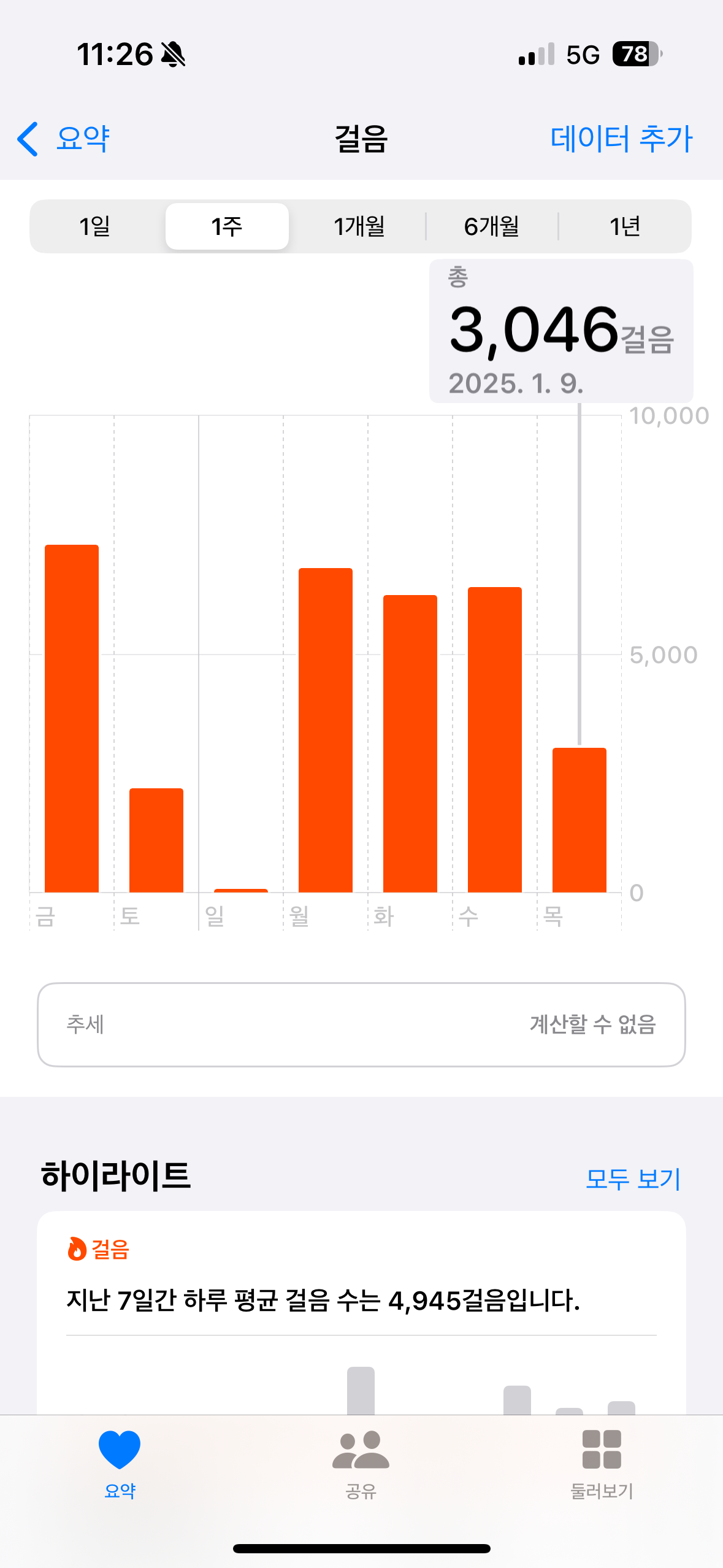Switch to the 1개월 range

point(359,226)
